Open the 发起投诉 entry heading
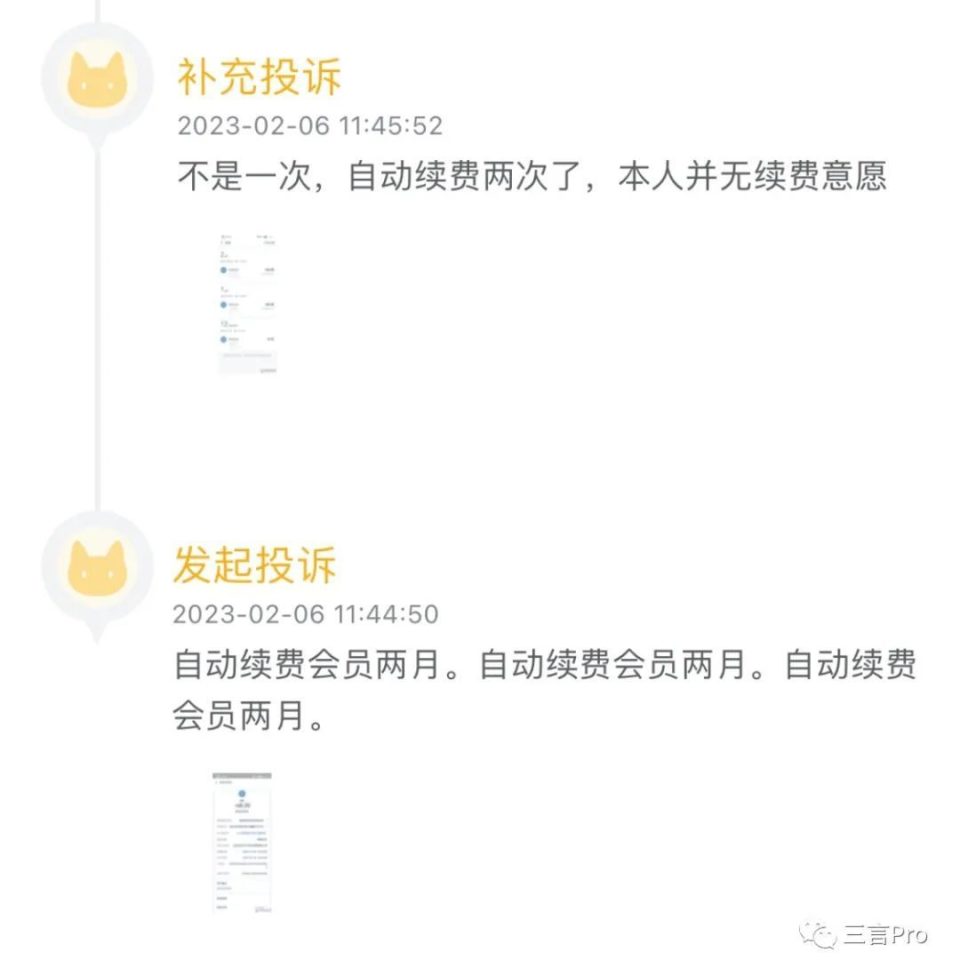The width and height of the screenshot is (960, 977). click(258, 567)
